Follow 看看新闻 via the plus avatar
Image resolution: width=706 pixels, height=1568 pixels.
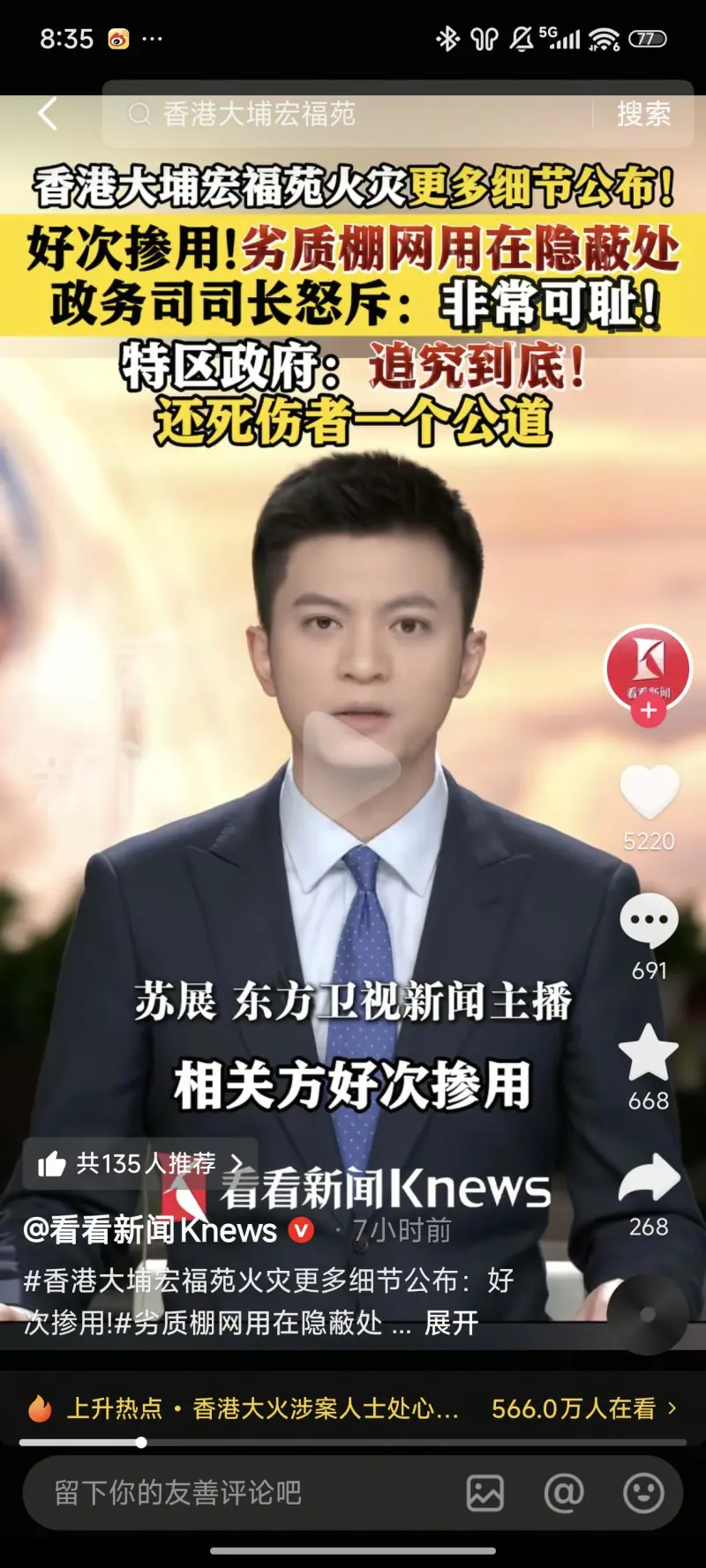pyautogui.click(x=648, y=711)
